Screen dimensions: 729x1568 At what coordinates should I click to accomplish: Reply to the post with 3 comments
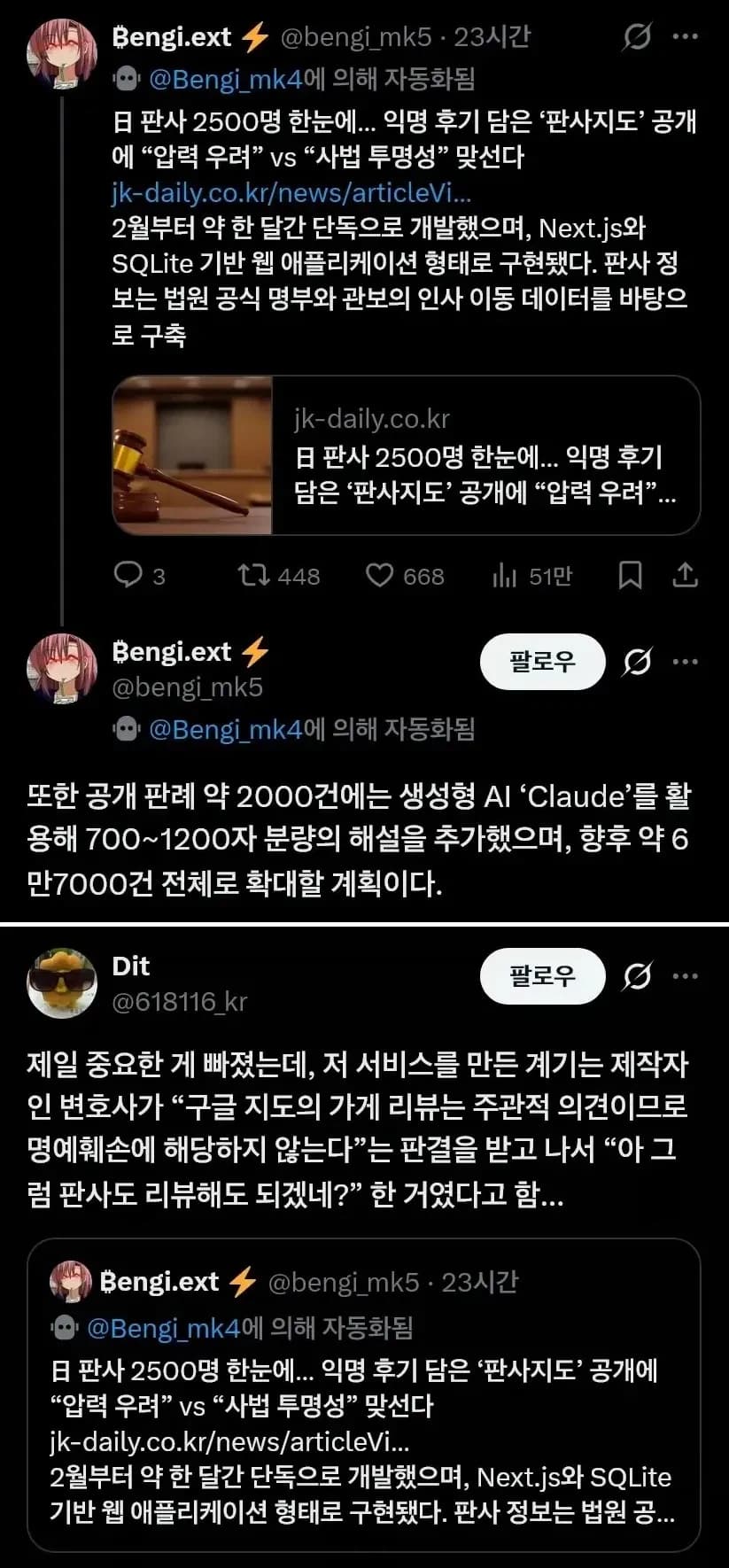click(139, 576)
